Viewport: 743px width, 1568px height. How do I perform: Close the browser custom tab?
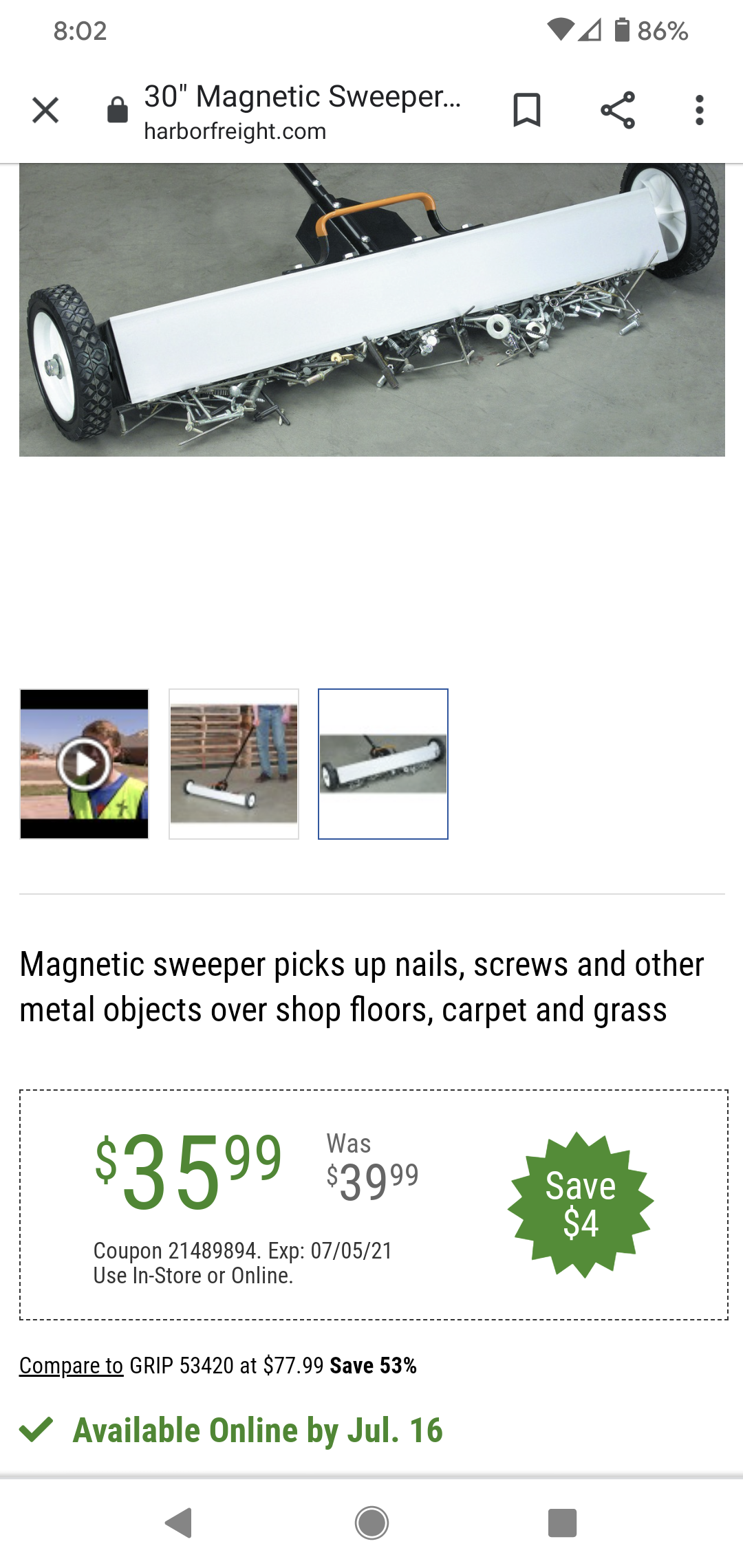point(45,110)
